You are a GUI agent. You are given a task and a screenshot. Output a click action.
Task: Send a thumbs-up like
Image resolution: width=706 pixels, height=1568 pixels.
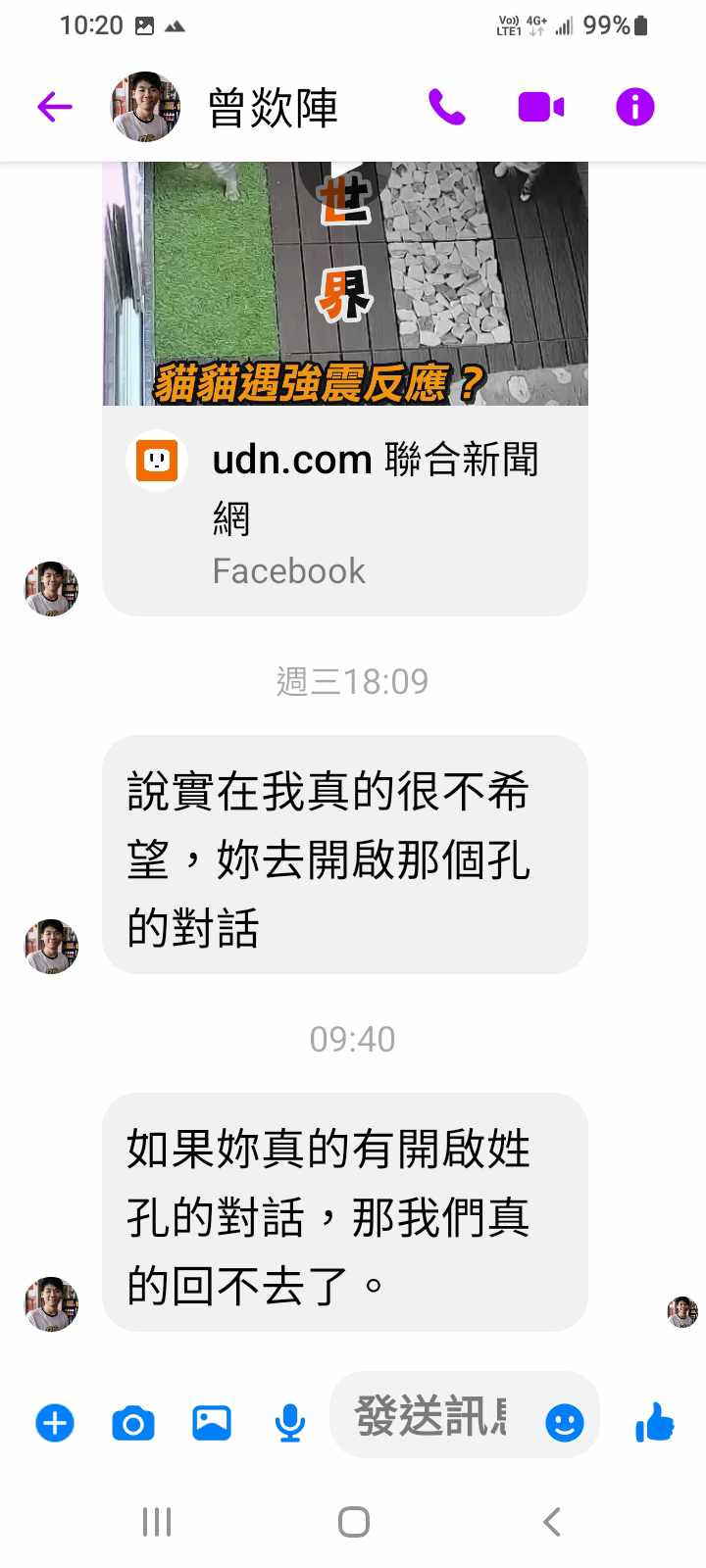click(654, 1422)
